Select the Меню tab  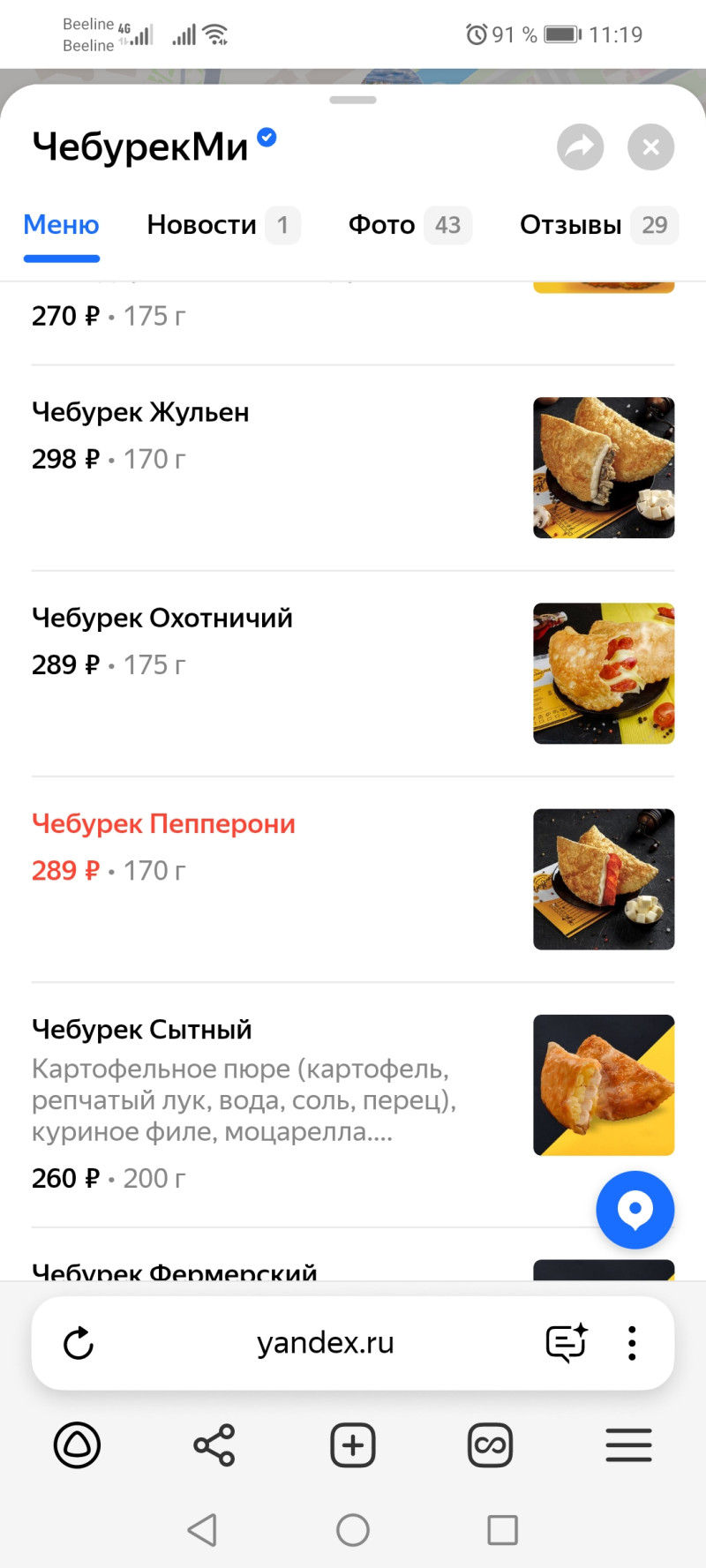(x=61, y=225)
